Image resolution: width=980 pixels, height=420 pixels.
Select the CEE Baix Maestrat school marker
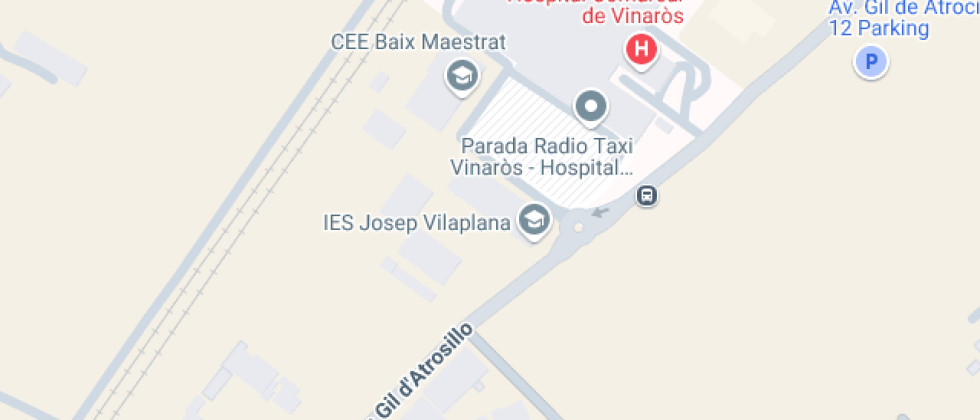click(x=461, y=75)
